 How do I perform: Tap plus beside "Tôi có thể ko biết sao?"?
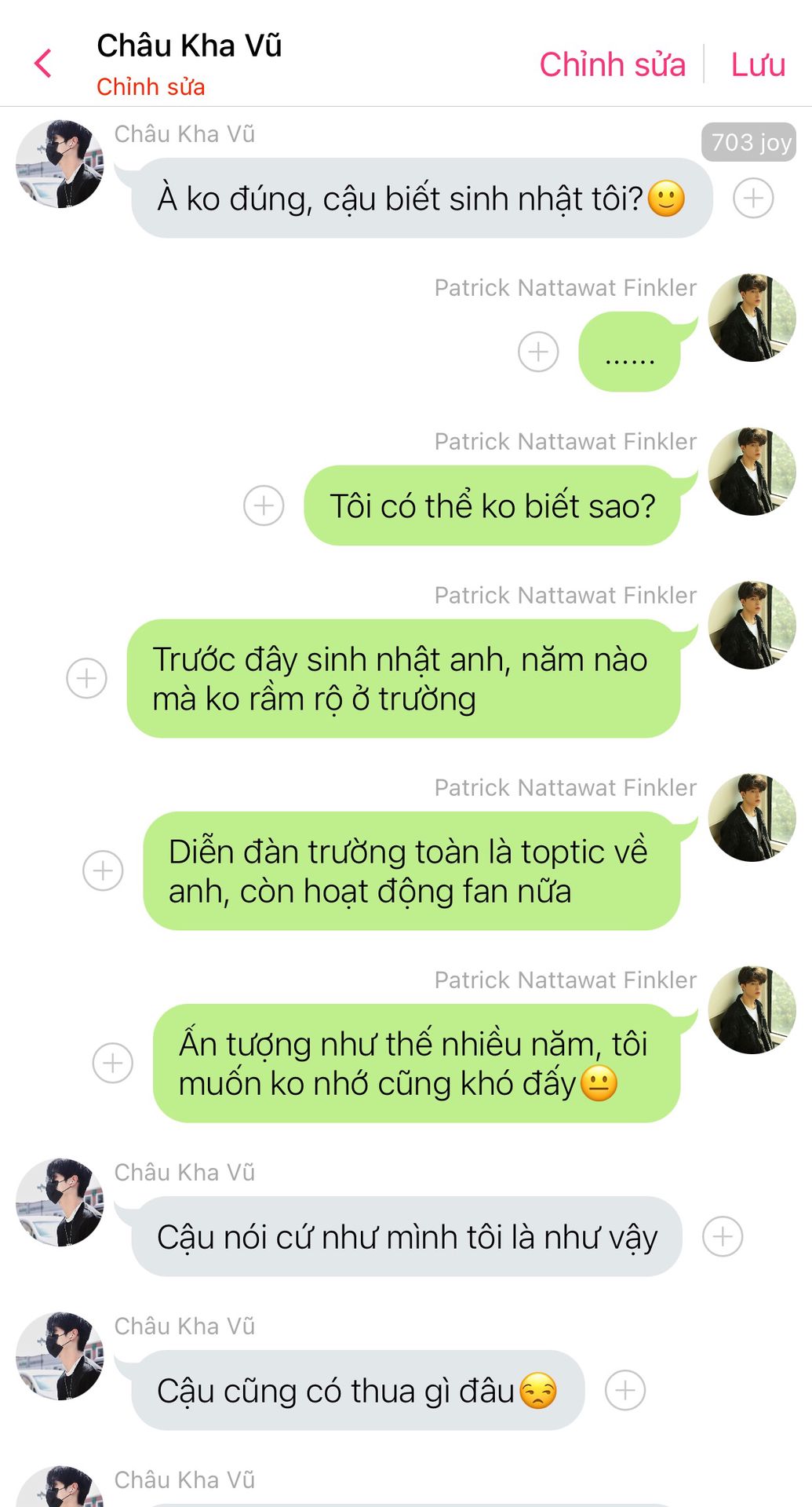tap(264, 505)
